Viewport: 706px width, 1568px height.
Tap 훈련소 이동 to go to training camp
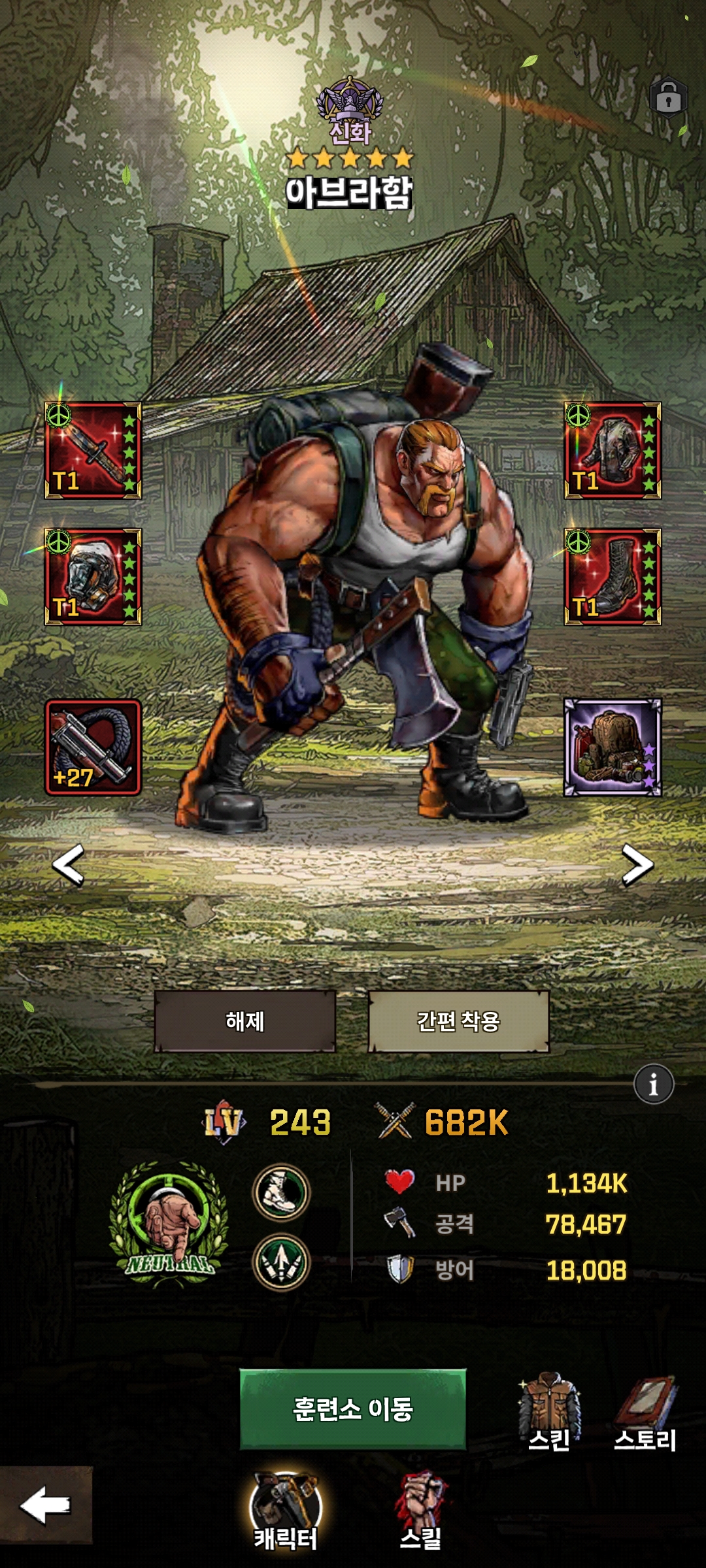(x=353, y=1409)
